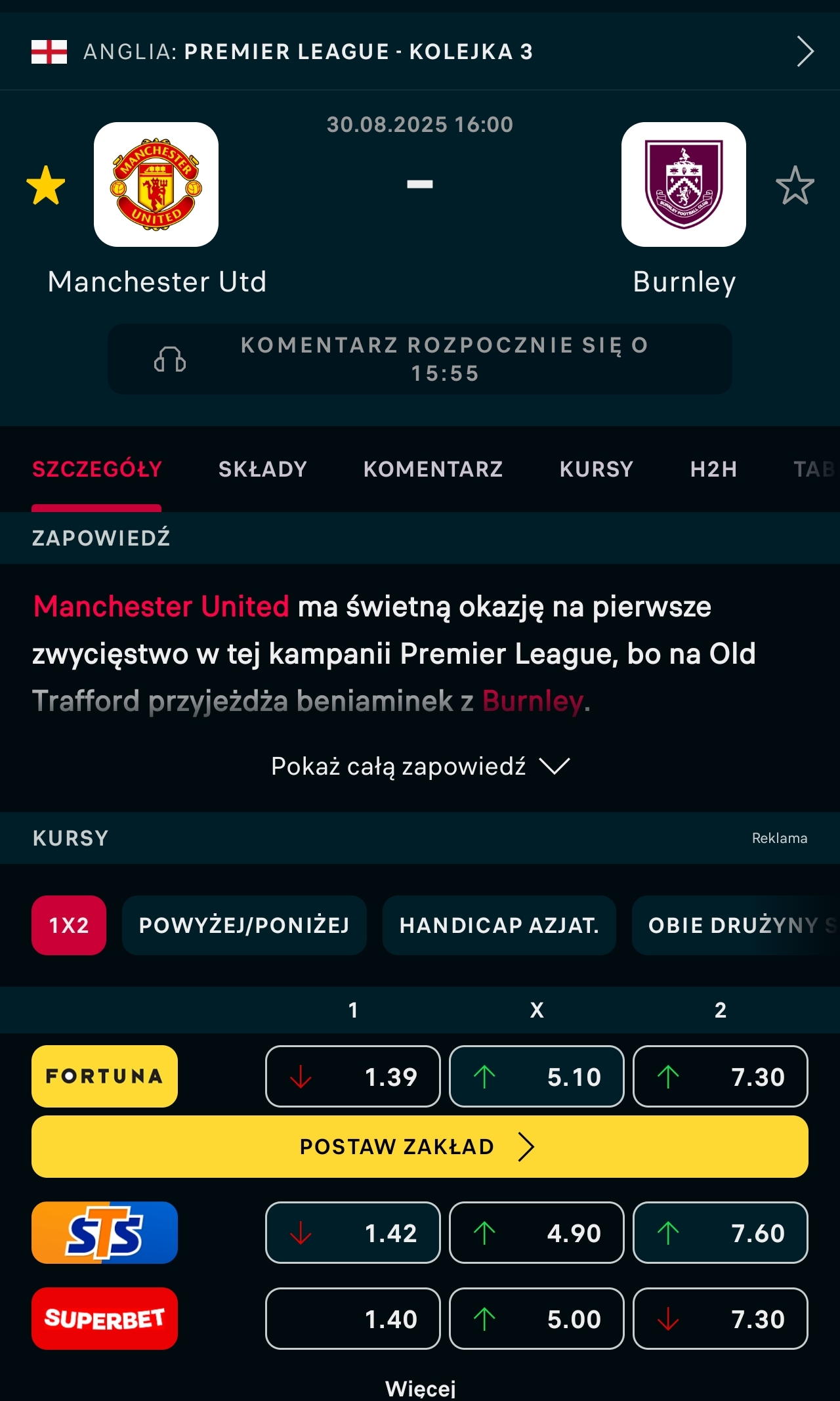
Task: Open the H2H tab
Action: click(x=713, y=469)
